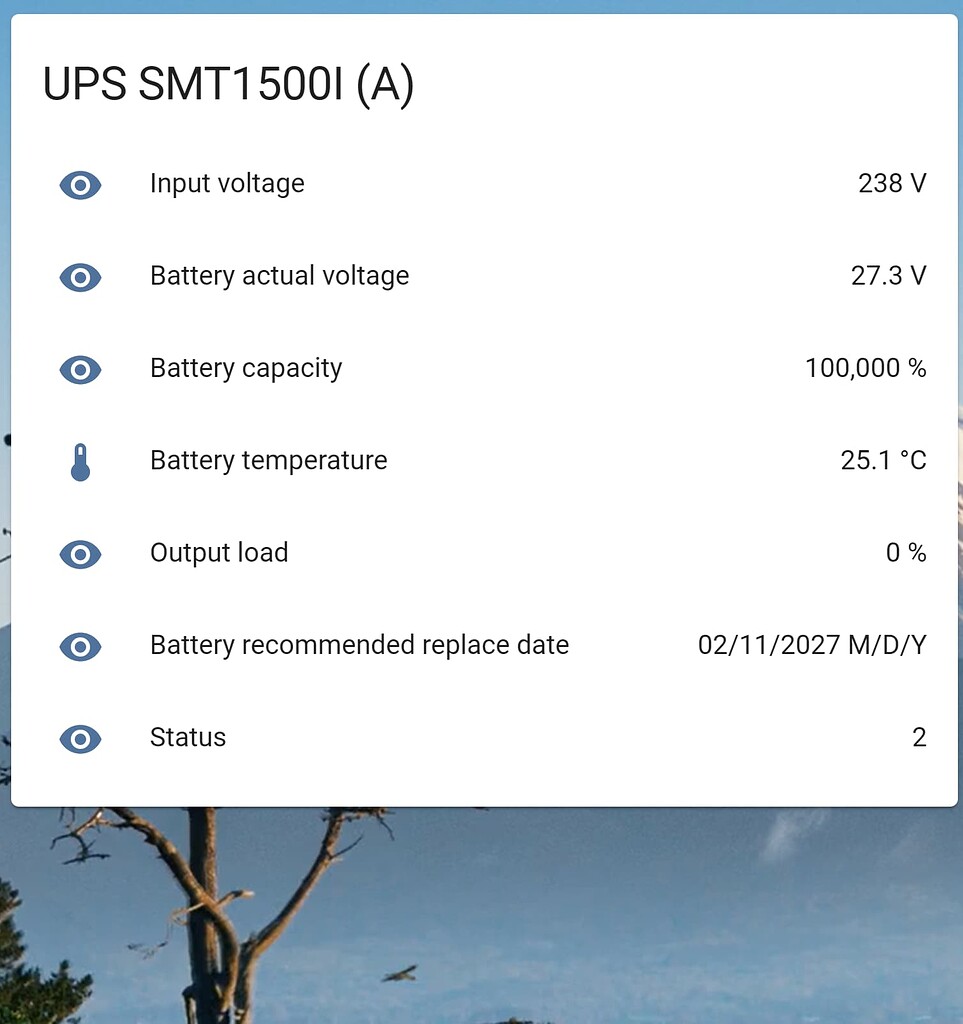Image resolution: width=963 pixels, height=1024 pixels.
Task: Toggle visibility on the Battery capacity sensor row
Action: tap(80, 370)
